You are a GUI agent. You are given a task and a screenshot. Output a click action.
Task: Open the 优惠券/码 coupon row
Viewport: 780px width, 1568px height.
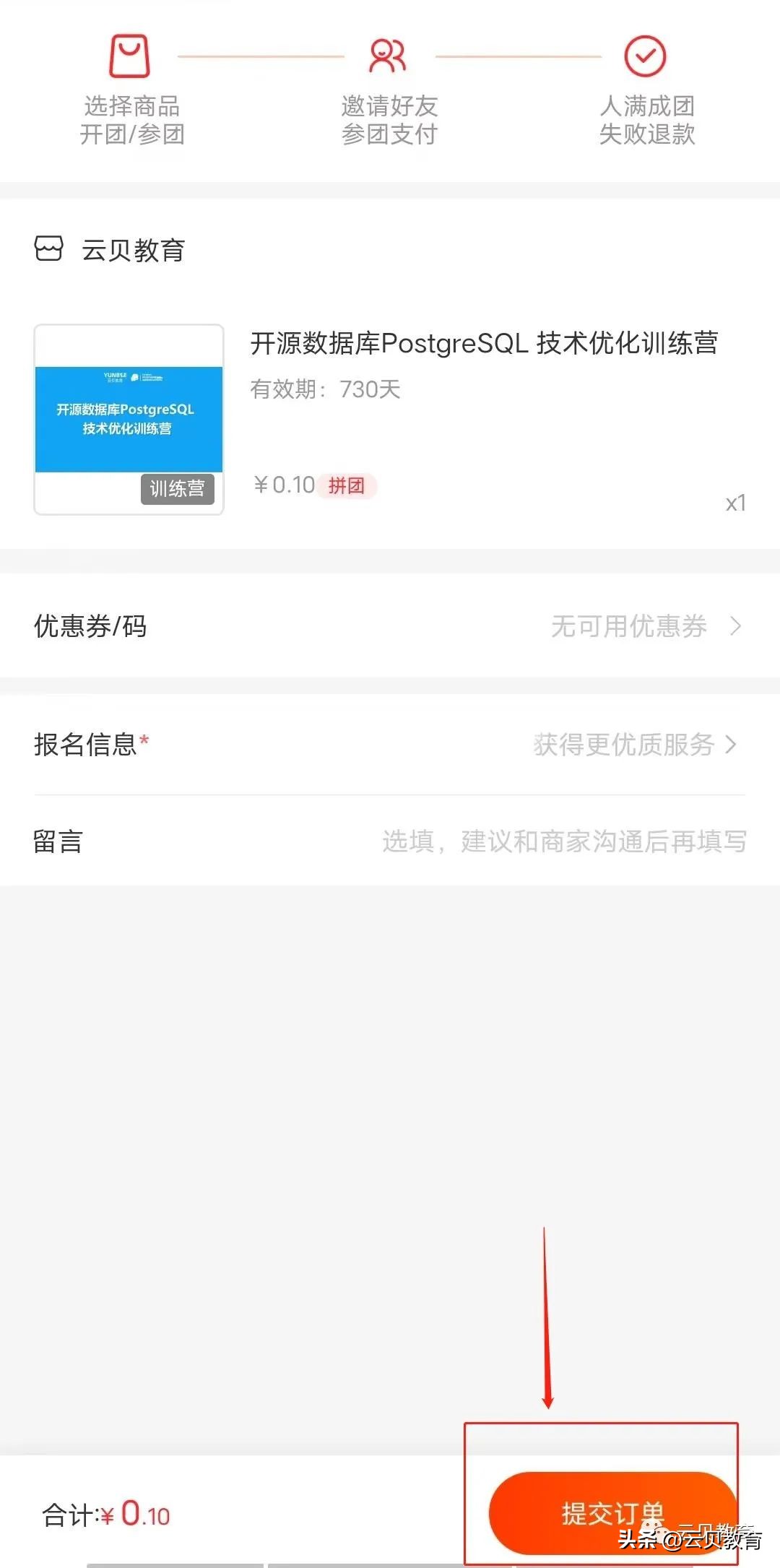pyautogui.click(x=390, y=626)
